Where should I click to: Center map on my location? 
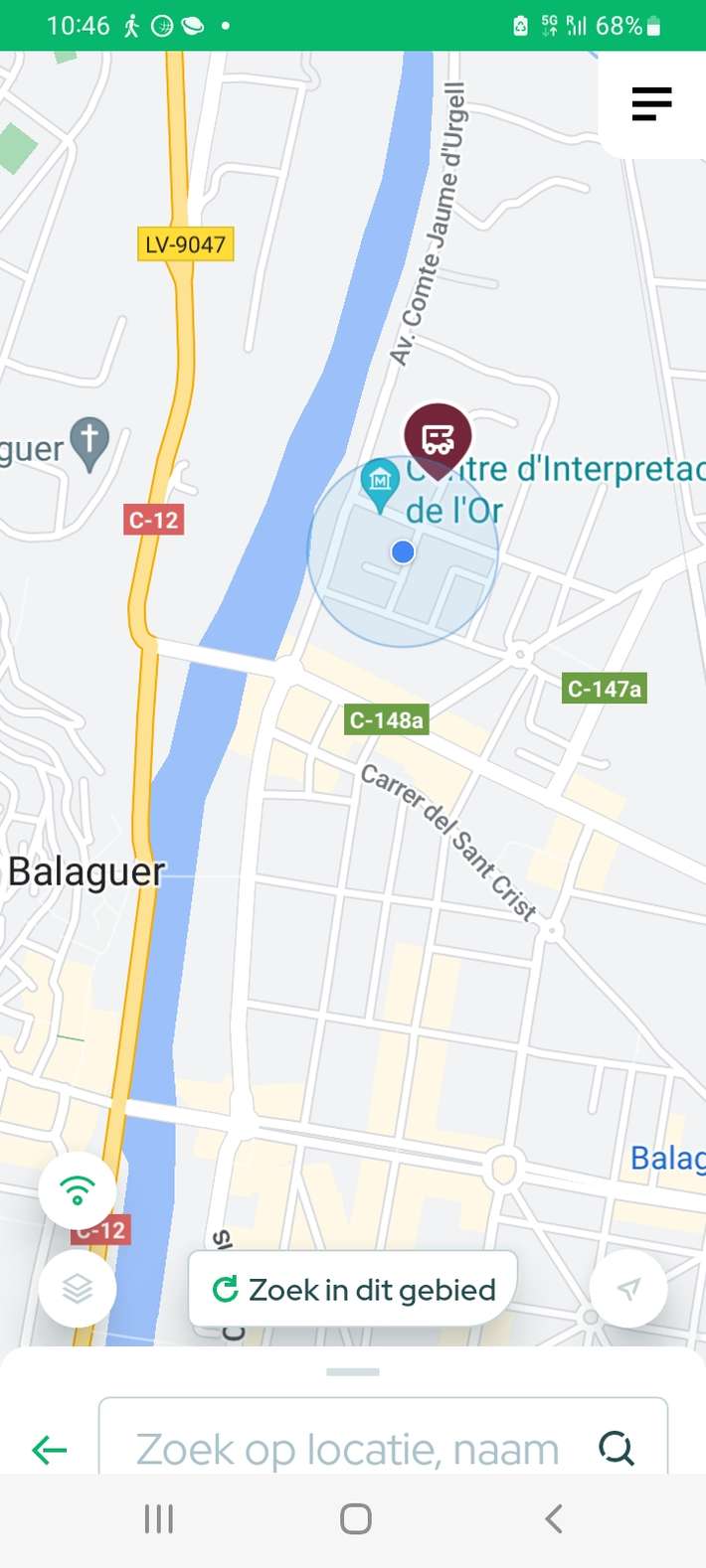coord(627,1289)
